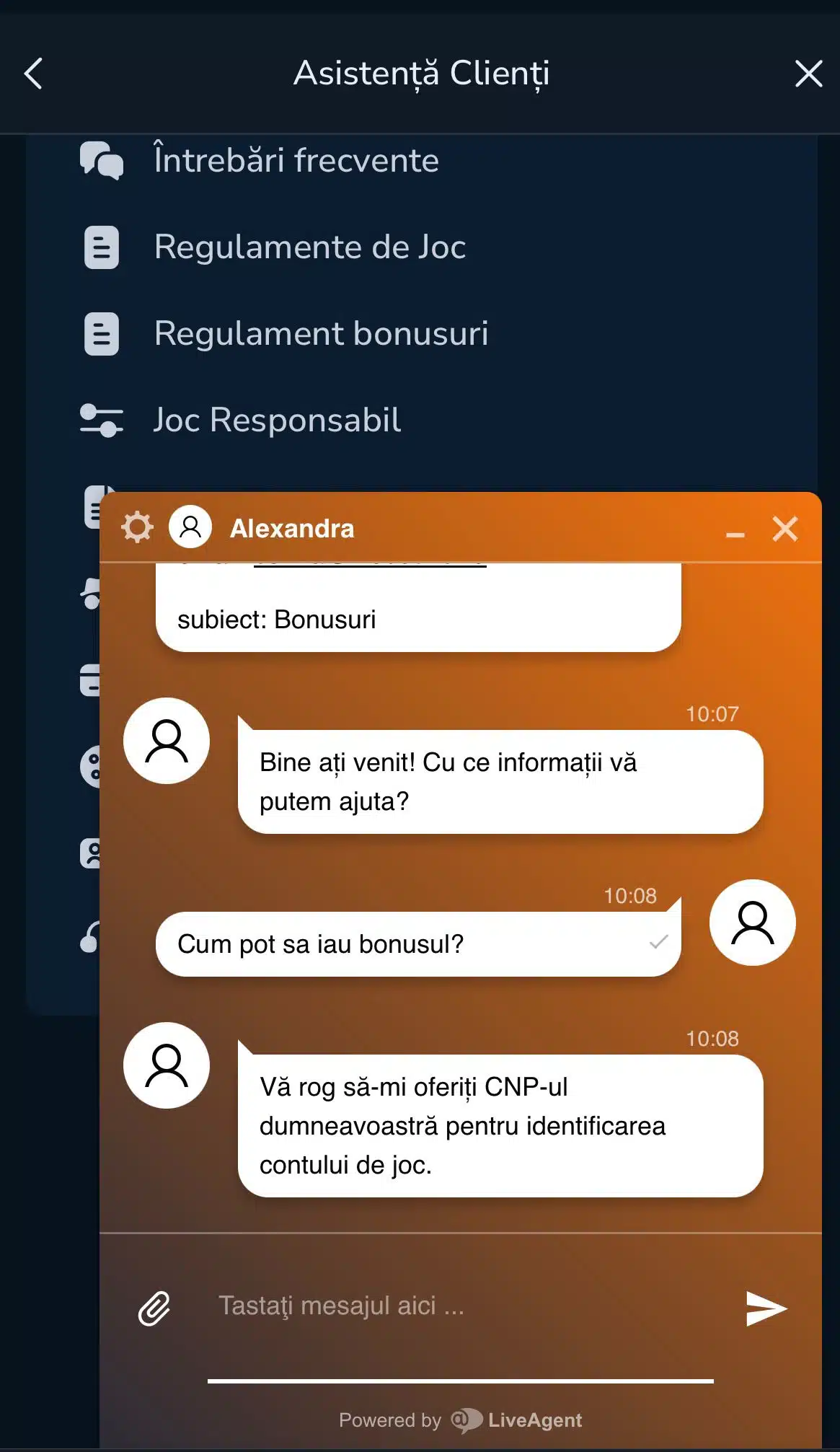840x1452 pixels.
Task: Open Regulamente de Joc
Action: tap(310, 247)
